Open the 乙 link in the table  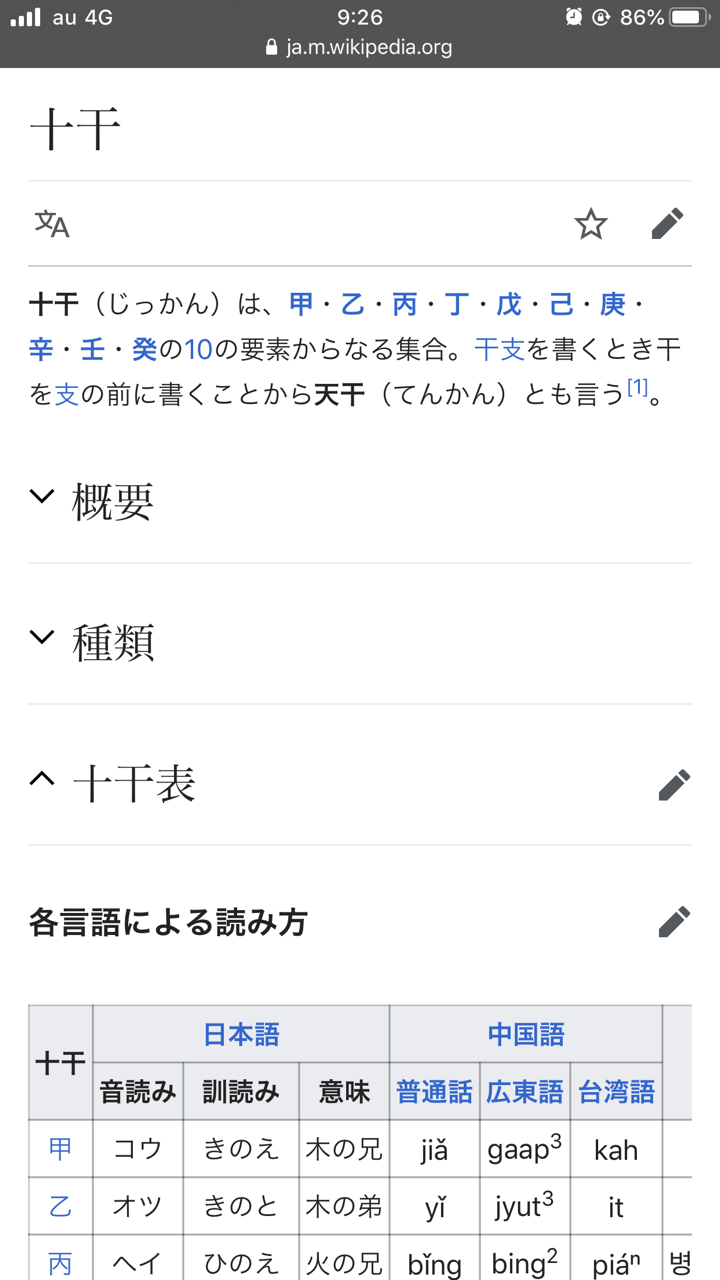[60, 1206]
